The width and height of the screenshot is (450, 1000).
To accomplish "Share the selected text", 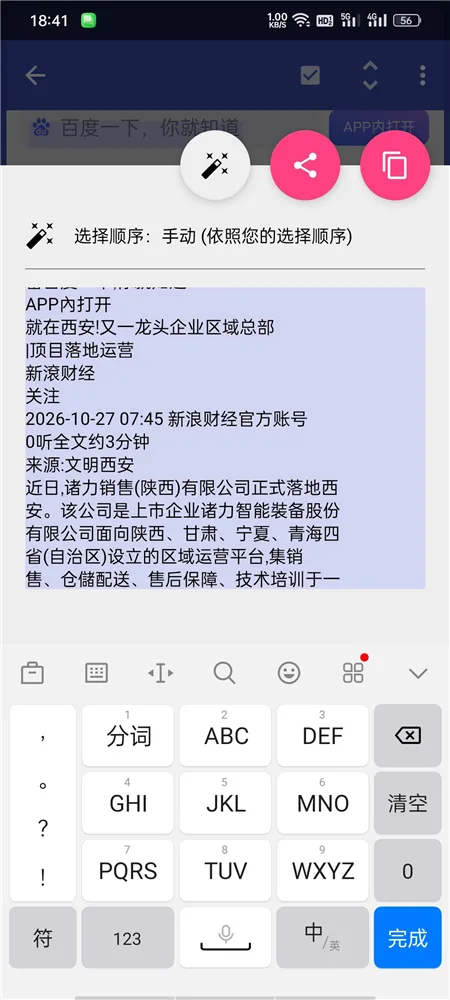I will click(x=305, y=166).
